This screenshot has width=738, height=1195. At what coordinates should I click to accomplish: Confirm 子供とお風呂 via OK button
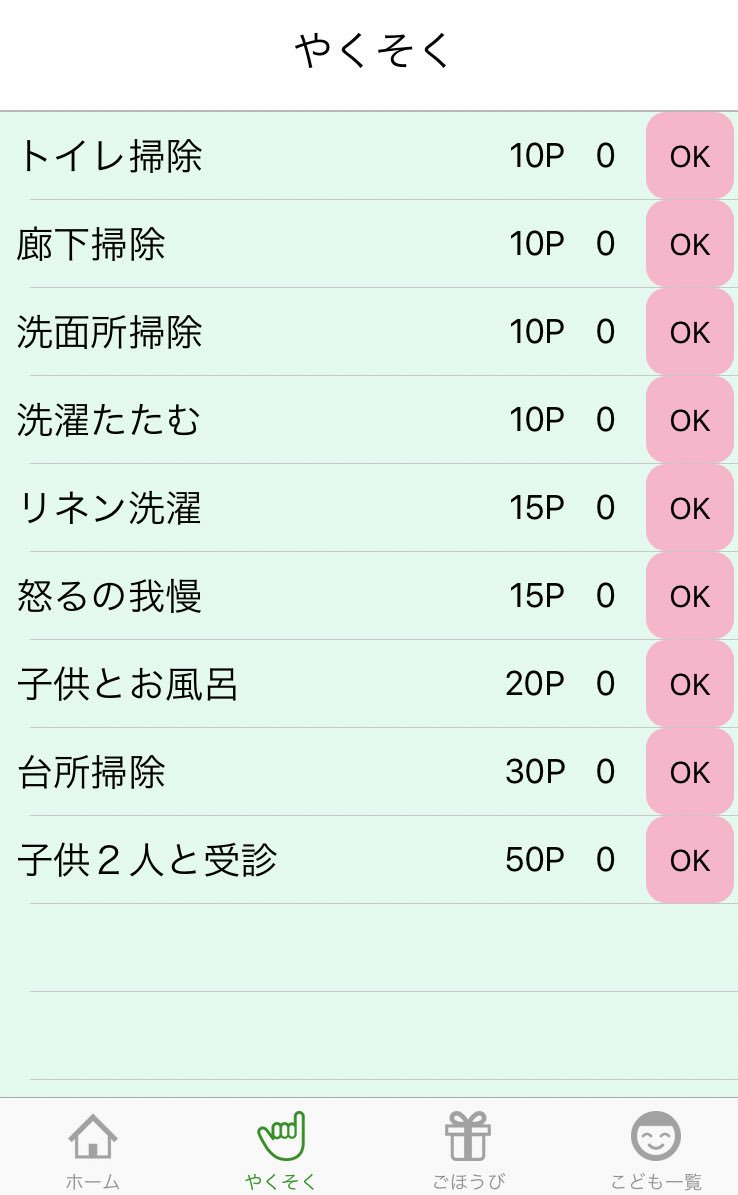[689, 684]
